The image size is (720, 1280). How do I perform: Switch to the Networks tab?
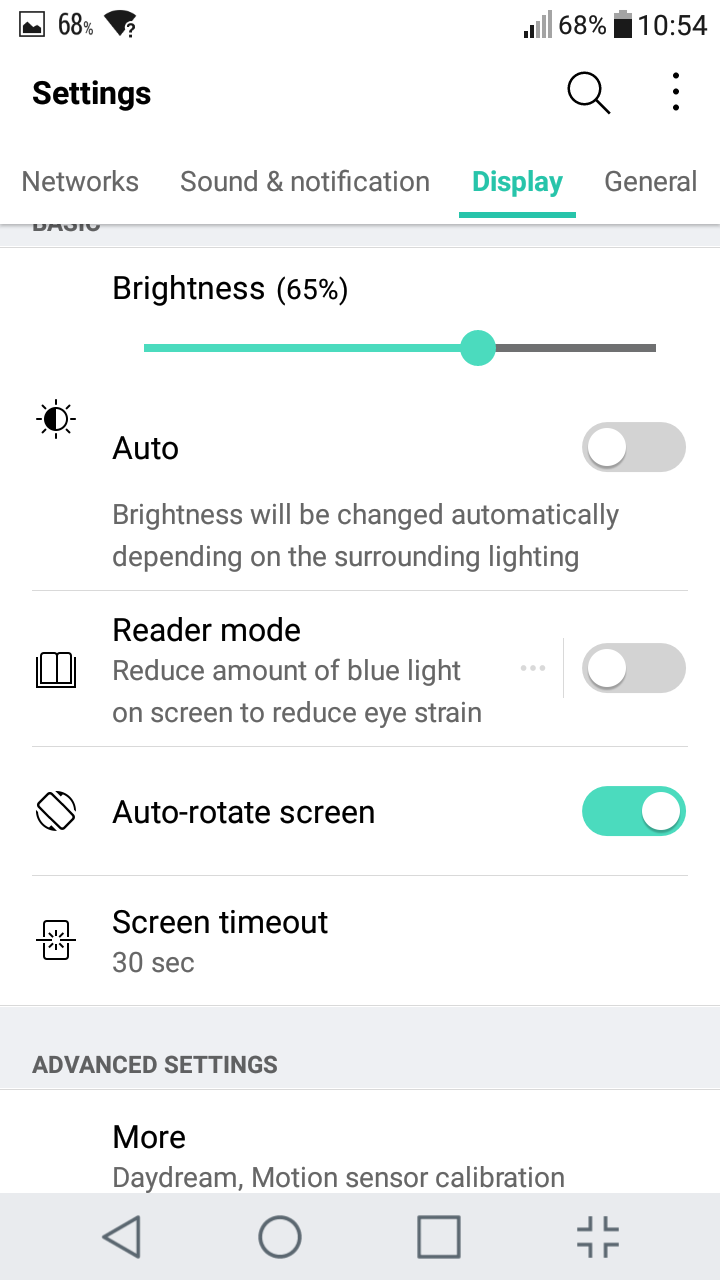pyautogui.click(x=80, y=182)
